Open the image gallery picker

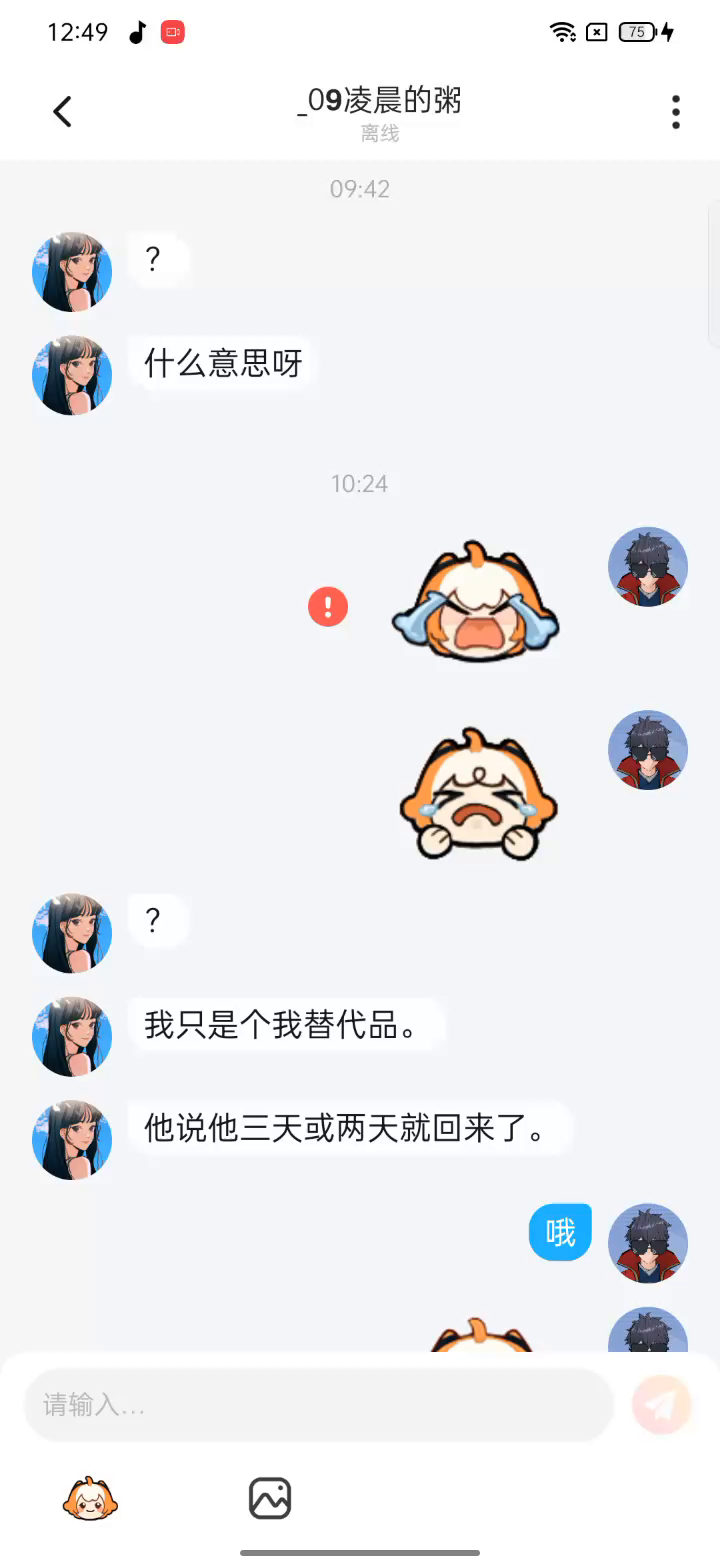pyautogui.click(x=270, y=1498)
